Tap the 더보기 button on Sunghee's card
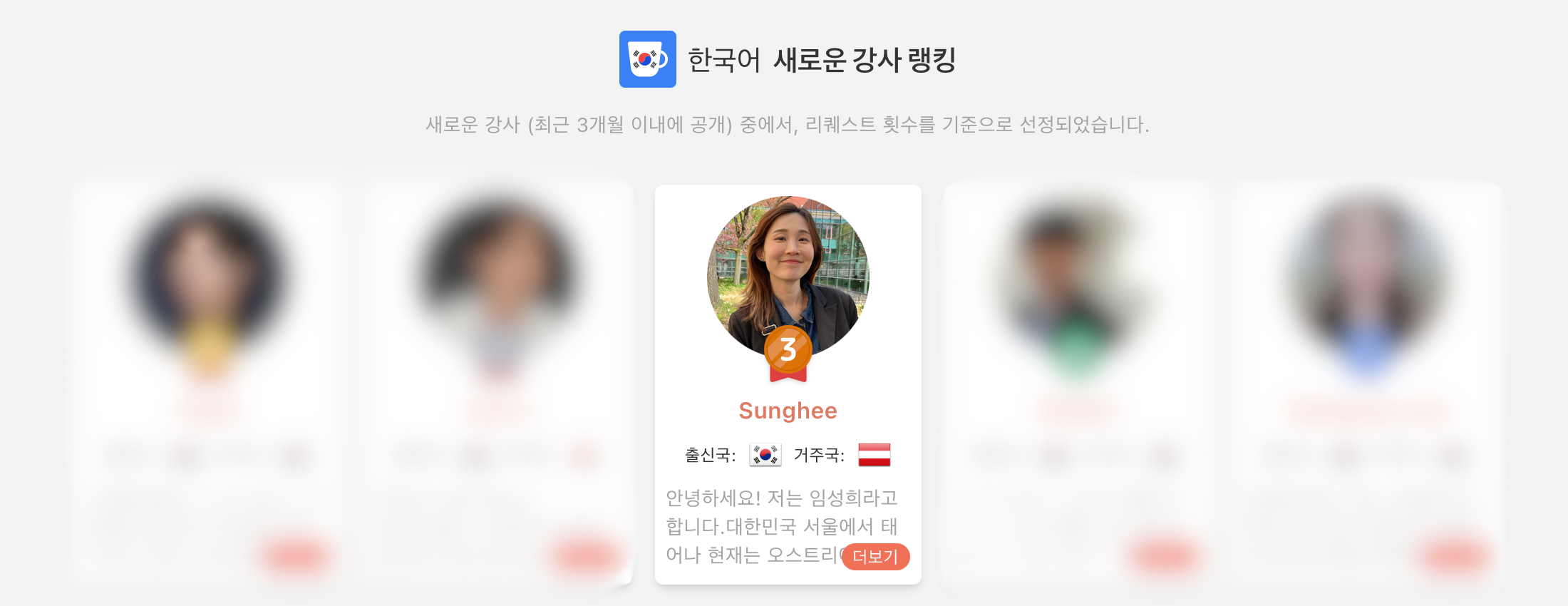 [875, 557]
